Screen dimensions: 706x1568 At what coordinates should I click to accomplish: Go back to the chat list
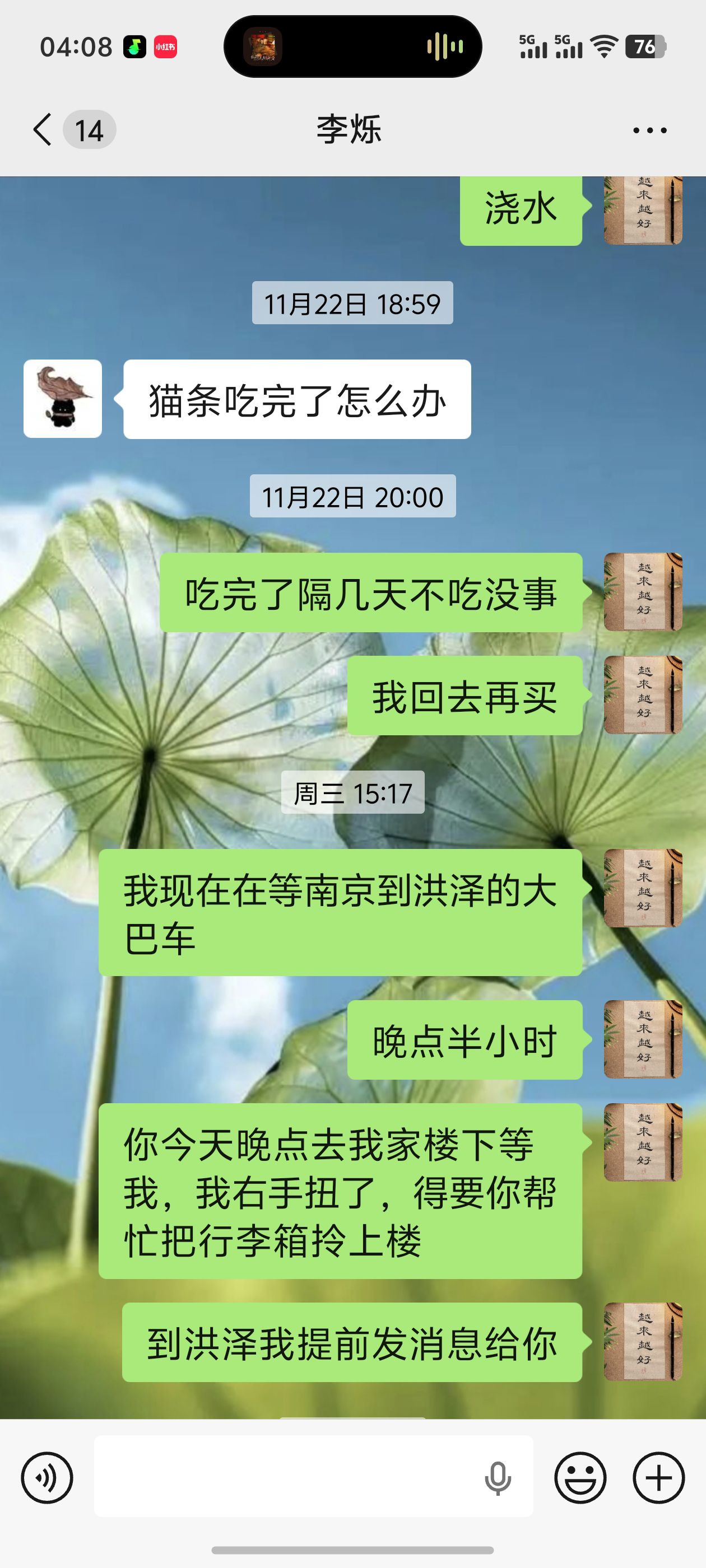[x=43, y=130]
